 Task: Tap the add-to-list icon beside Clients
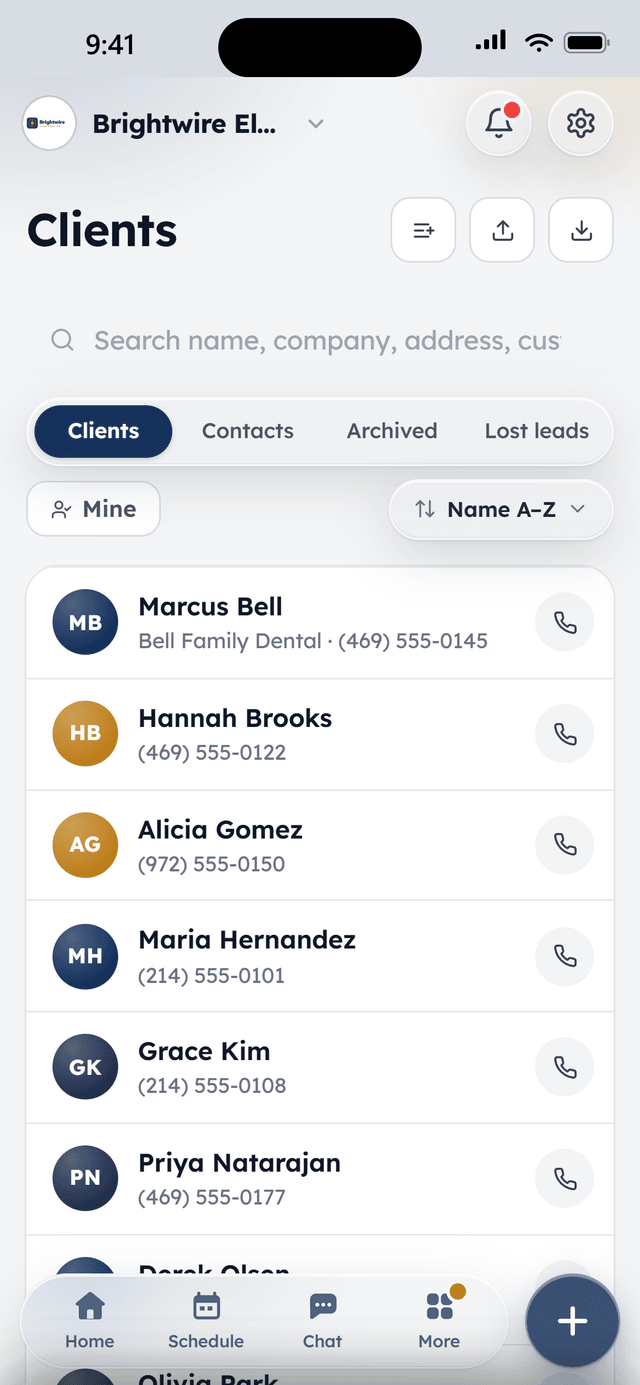click(423, 230)
